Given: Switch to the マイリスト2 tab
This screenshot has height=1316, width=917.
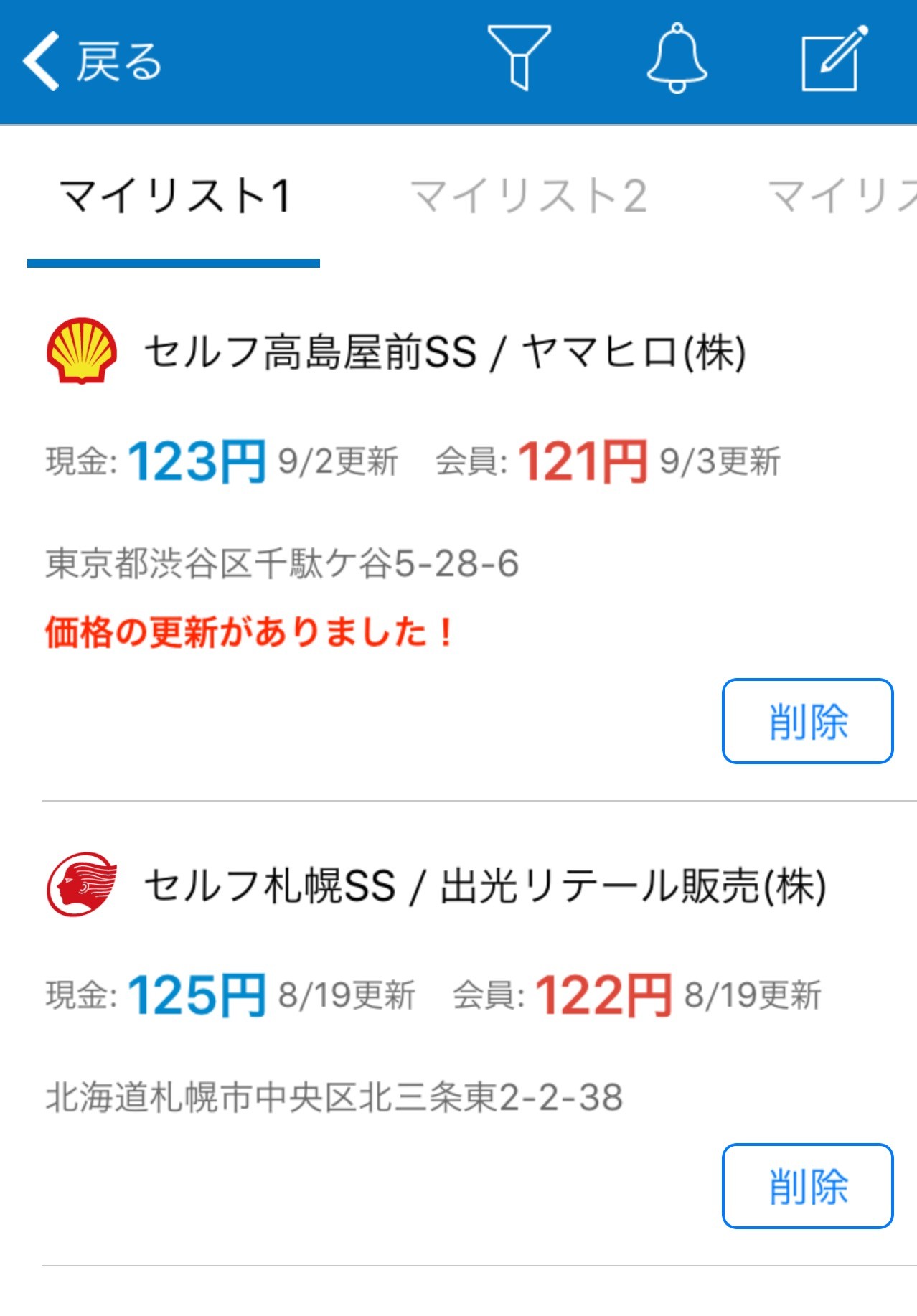Looking at the screenshot, I should click(x=528, y=196).
